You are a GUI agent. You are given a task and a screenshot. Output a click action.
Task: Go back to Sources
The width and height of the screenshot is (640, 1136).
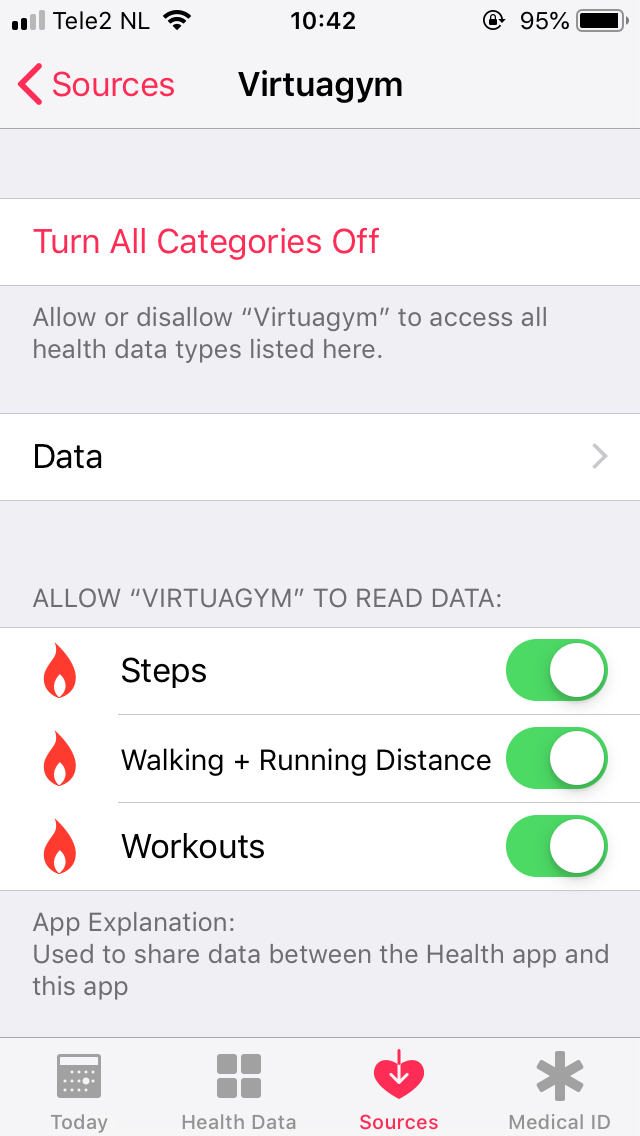point(97,85)
